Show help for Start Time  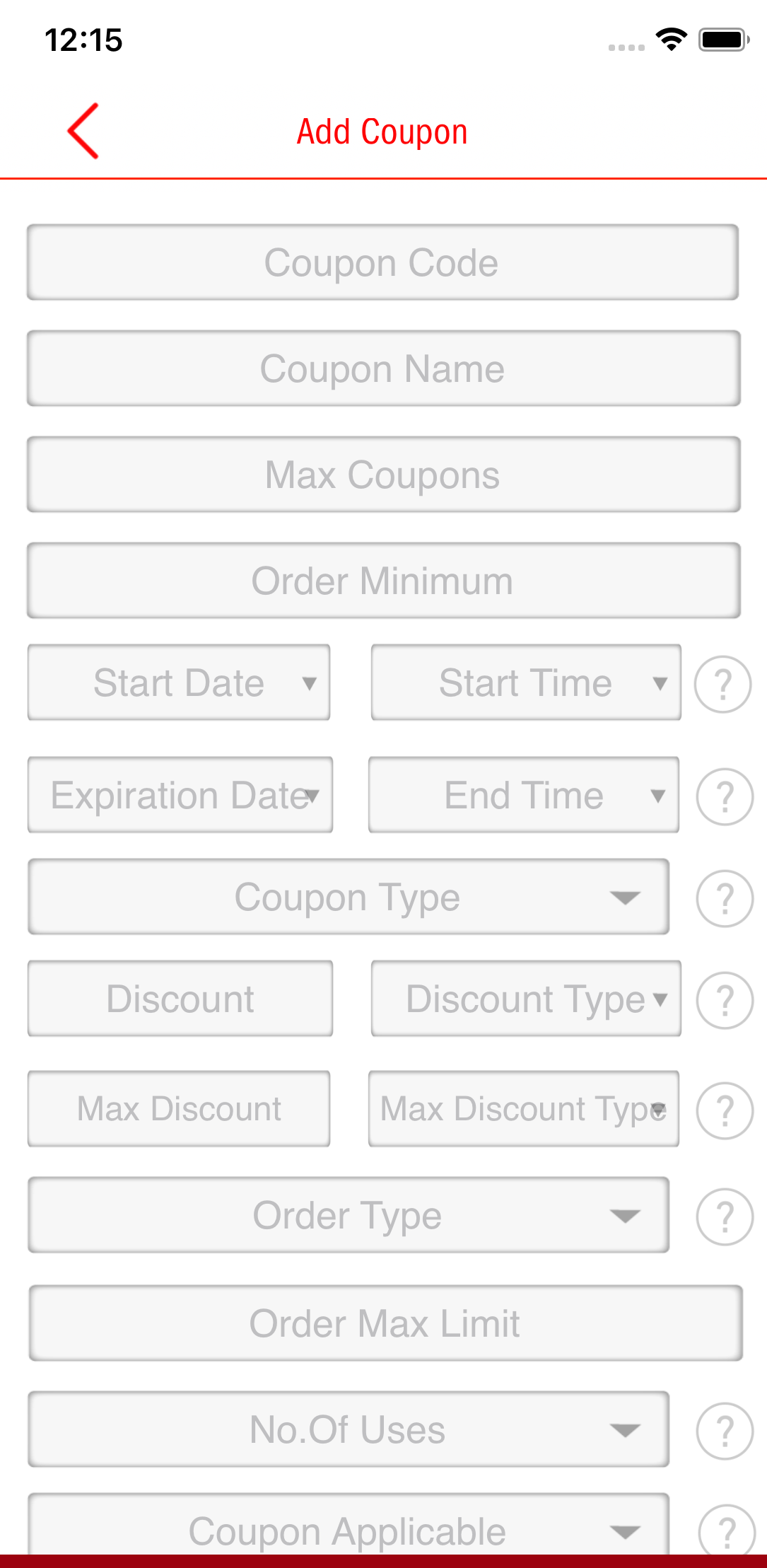(x=722, y=684)
